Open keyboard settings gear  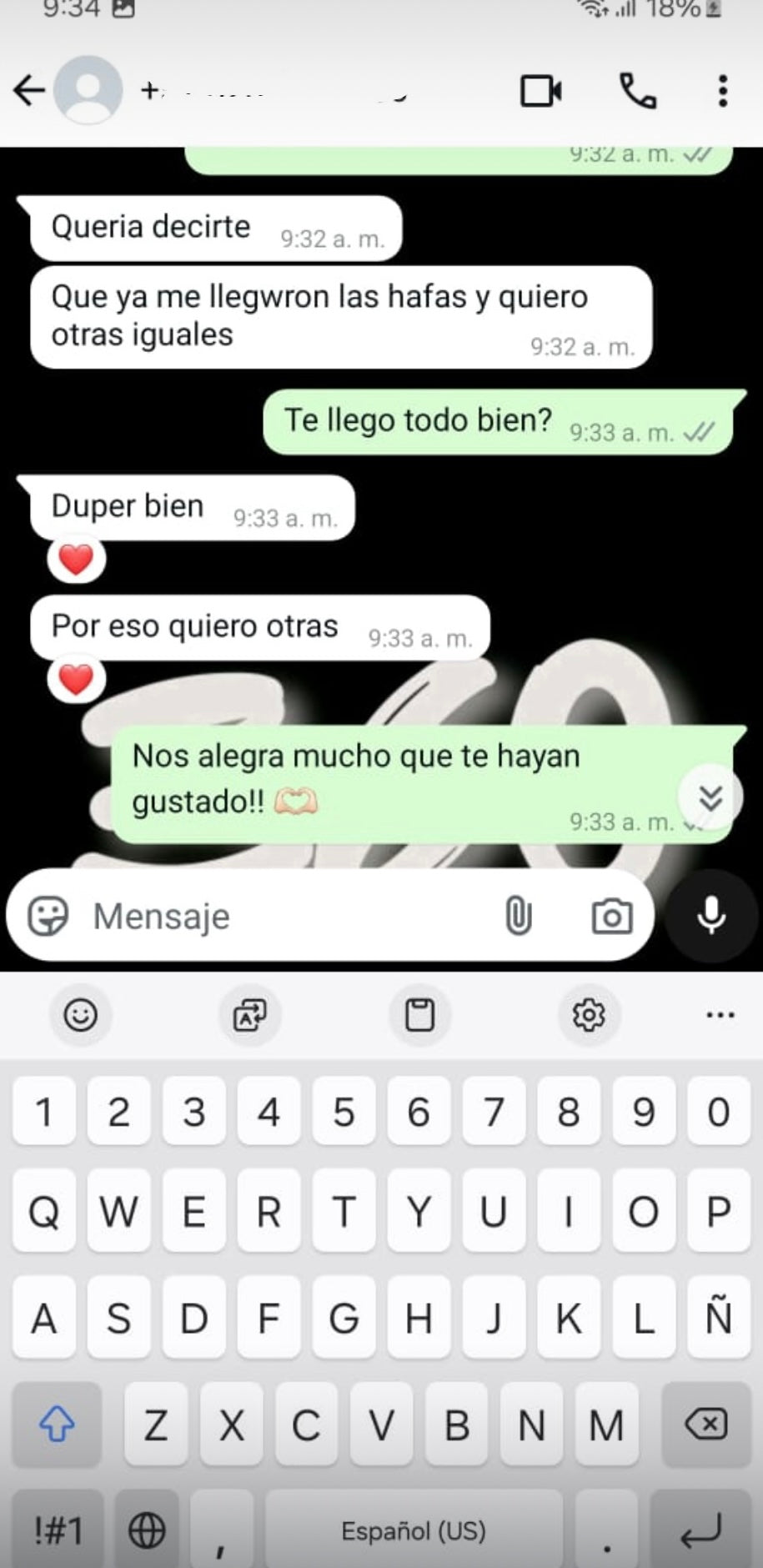point(589,1015)
